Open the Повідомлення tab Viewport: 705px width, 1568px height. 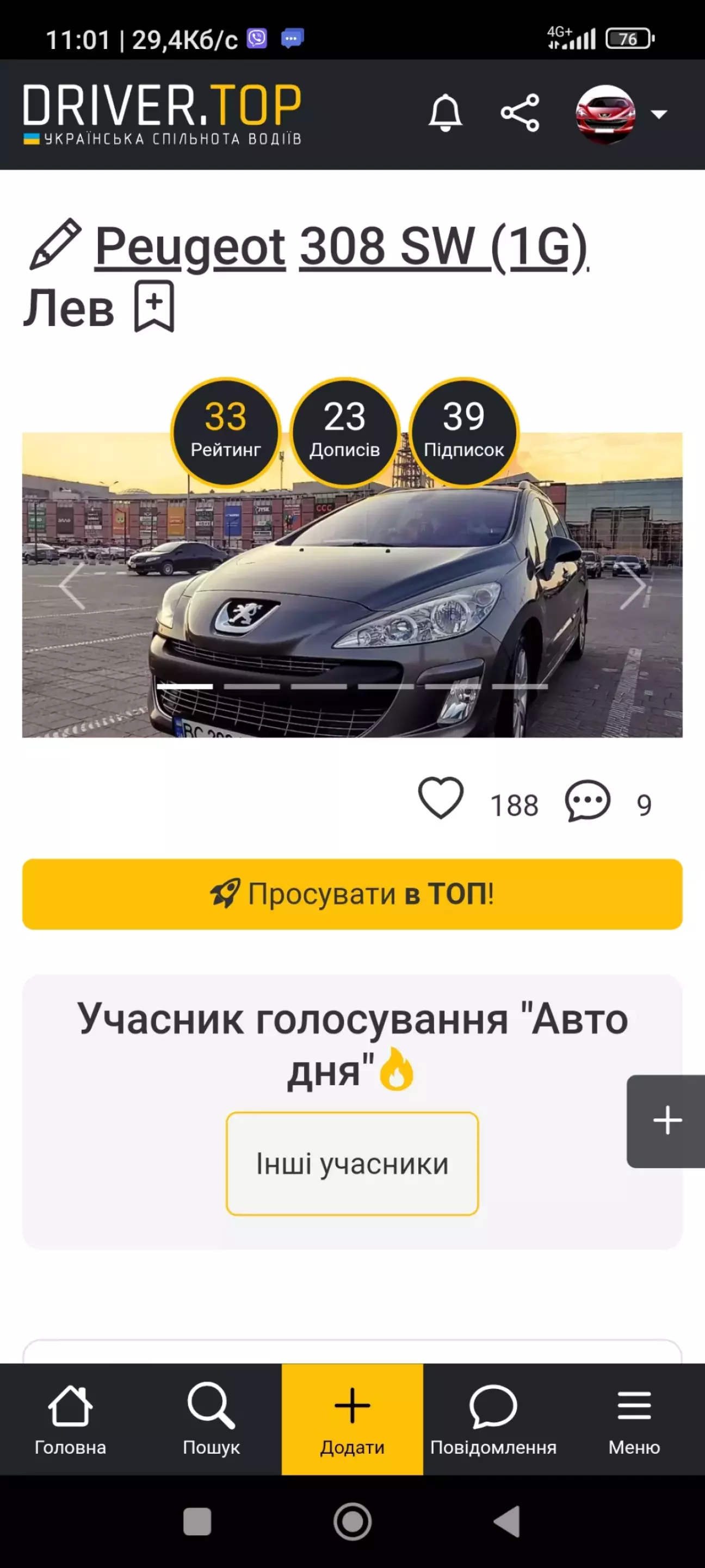click(x=493, y=1419)
